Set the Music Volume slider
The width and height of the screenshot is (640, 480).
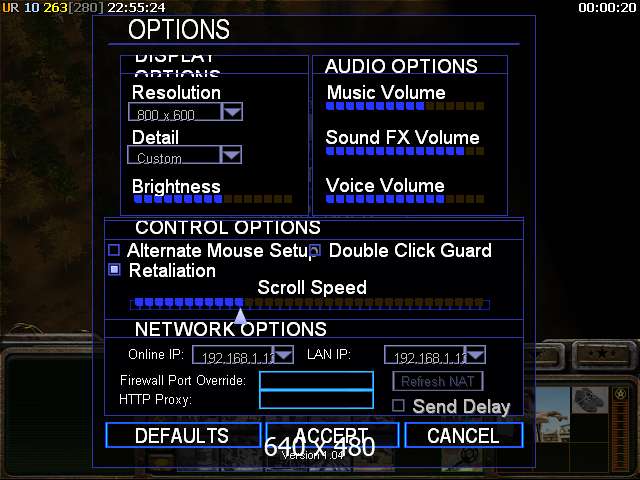405,105
